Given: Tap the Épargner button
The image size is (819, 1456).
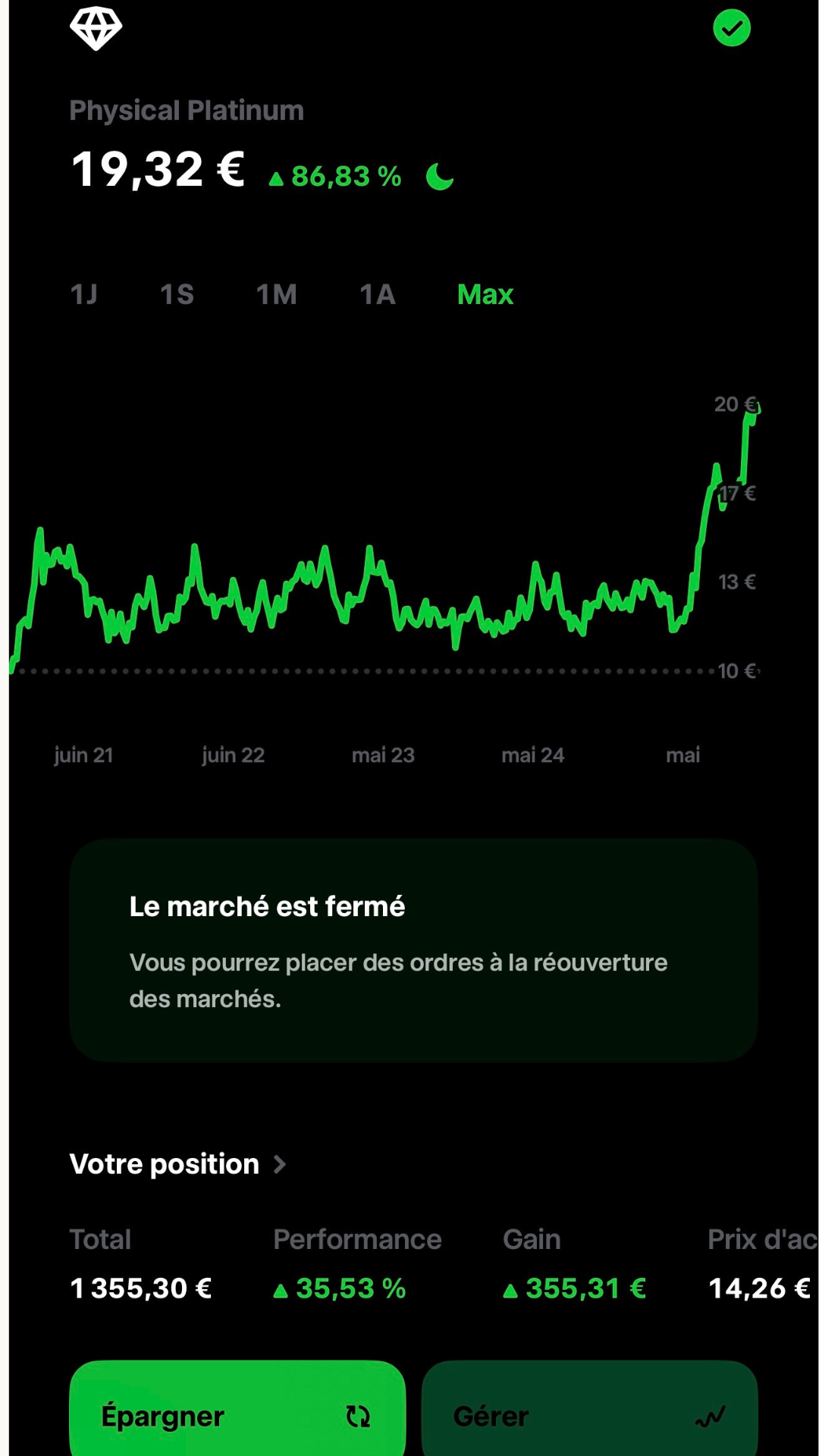Looking at the screenshot, I should 237,1414.
